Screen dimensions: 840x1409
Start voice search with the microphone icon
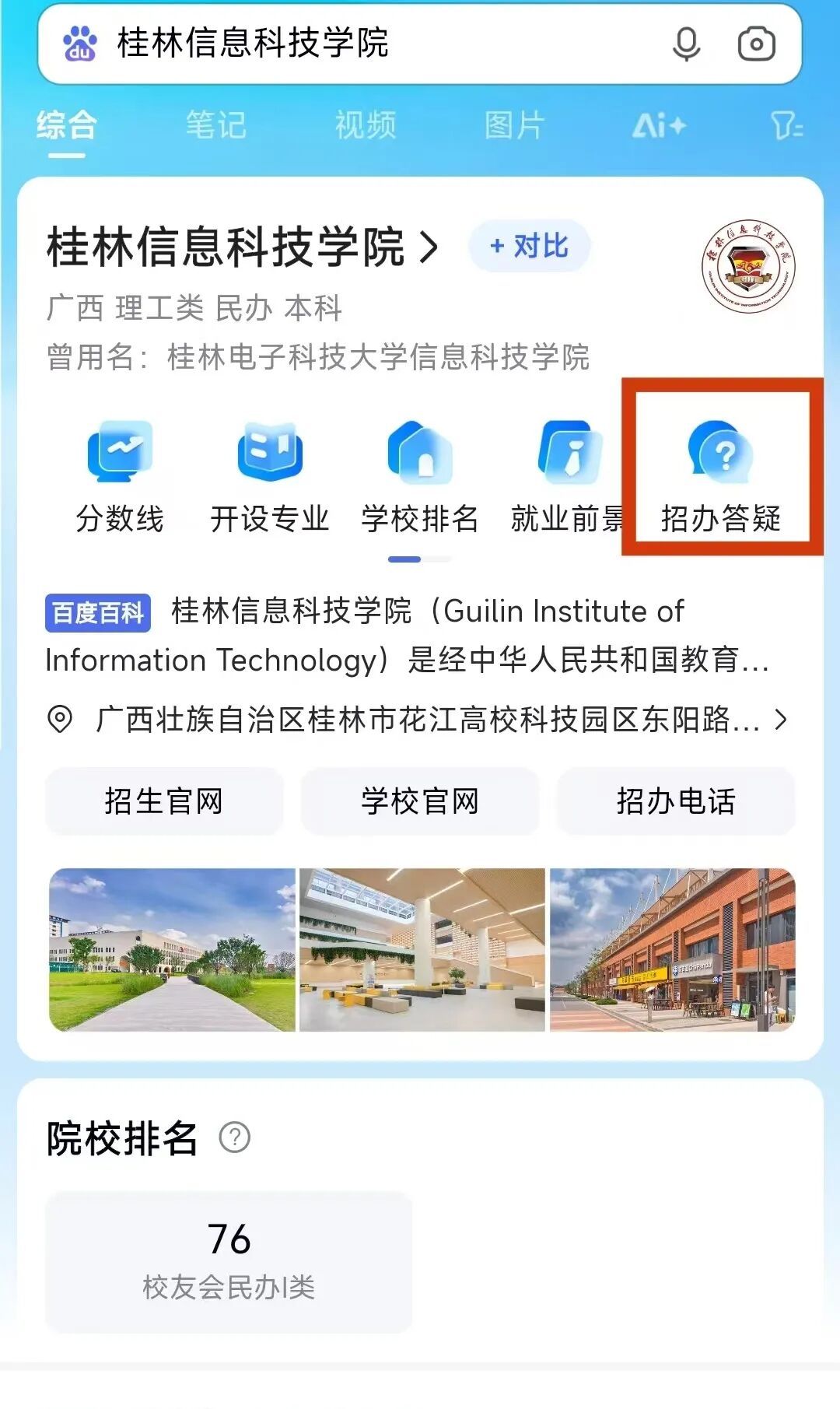pyautogui.click(x=686, y=44)
